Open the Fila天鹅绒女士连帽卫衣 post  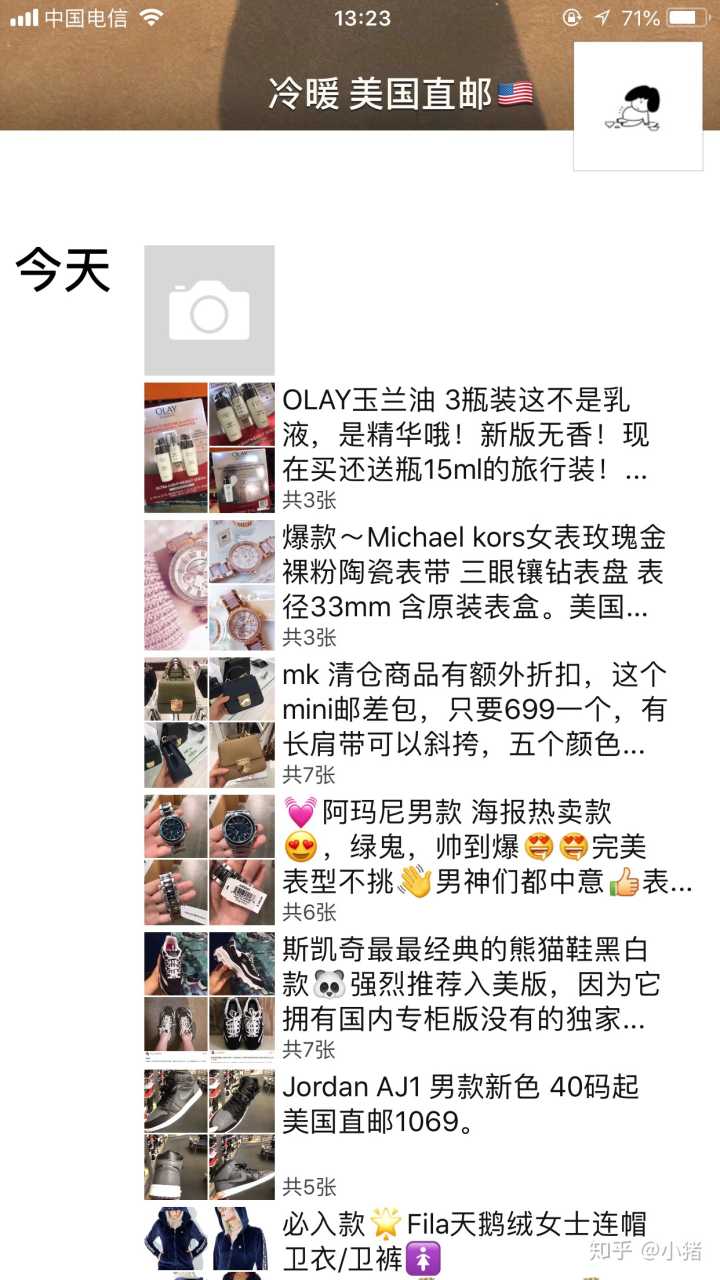(463, 1240)
